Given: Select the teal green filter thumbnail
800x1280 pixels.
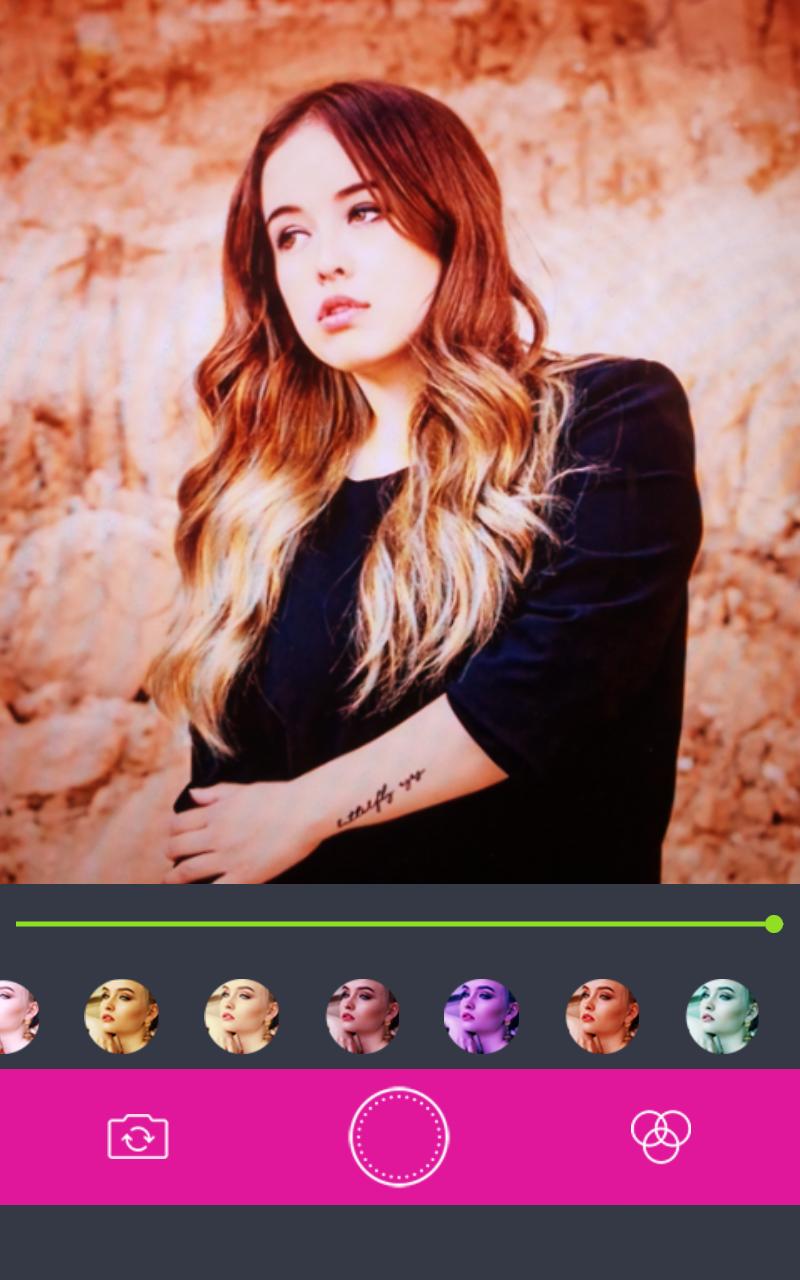Looking at the screenshot, I should click(x=722, y=1016).
